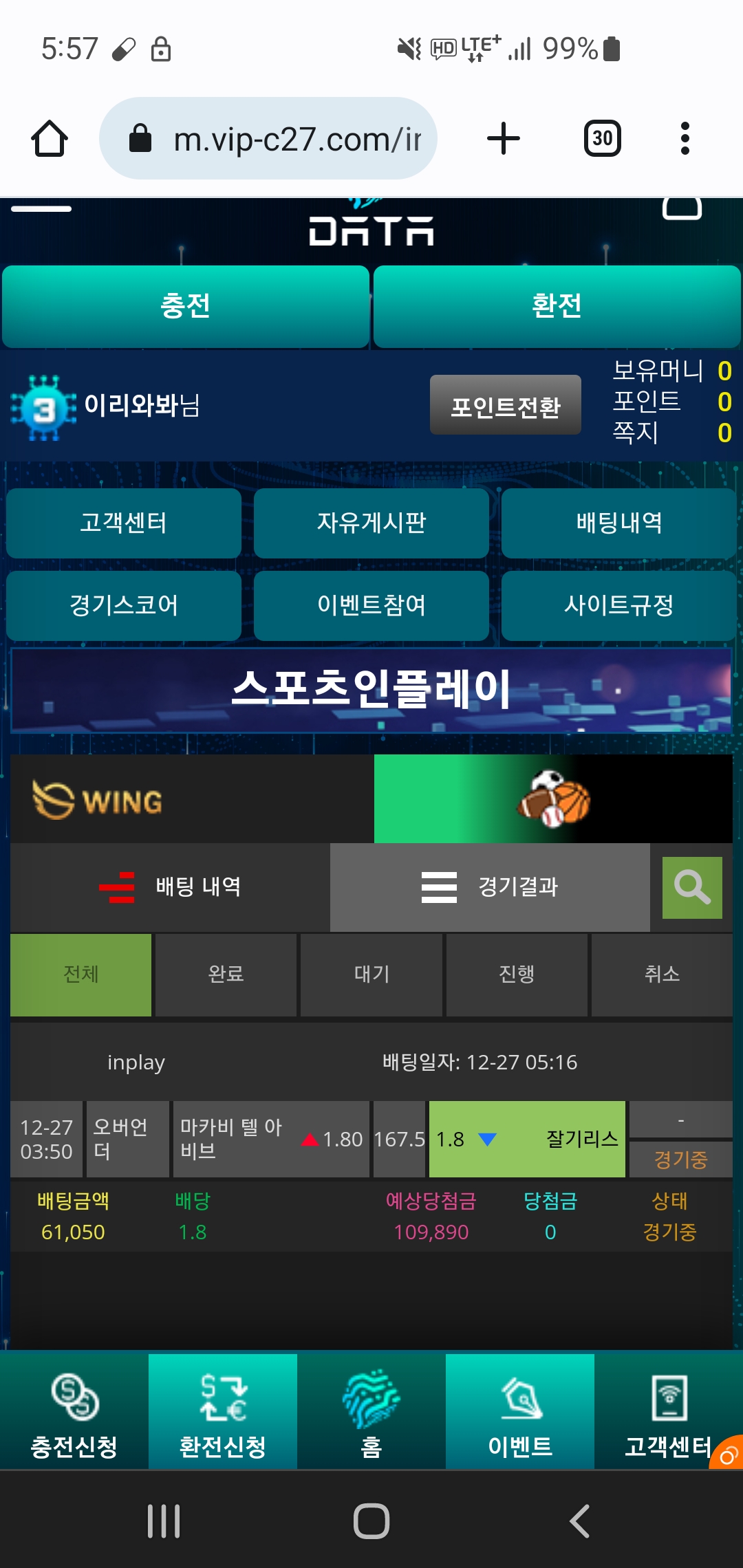Tap the 환전 button
The image size is (743, 1568).
(557, 306)
